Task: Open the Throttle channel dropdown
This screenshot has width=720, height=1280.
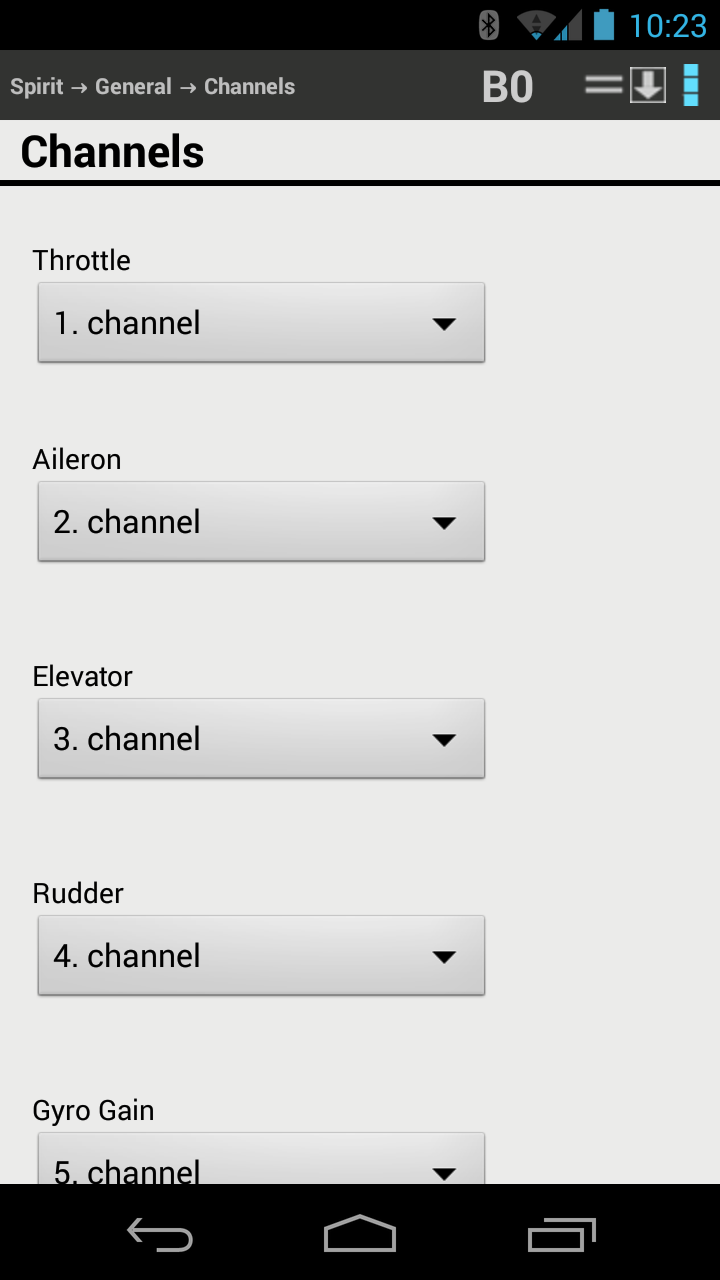Action: tap(261, 322)
